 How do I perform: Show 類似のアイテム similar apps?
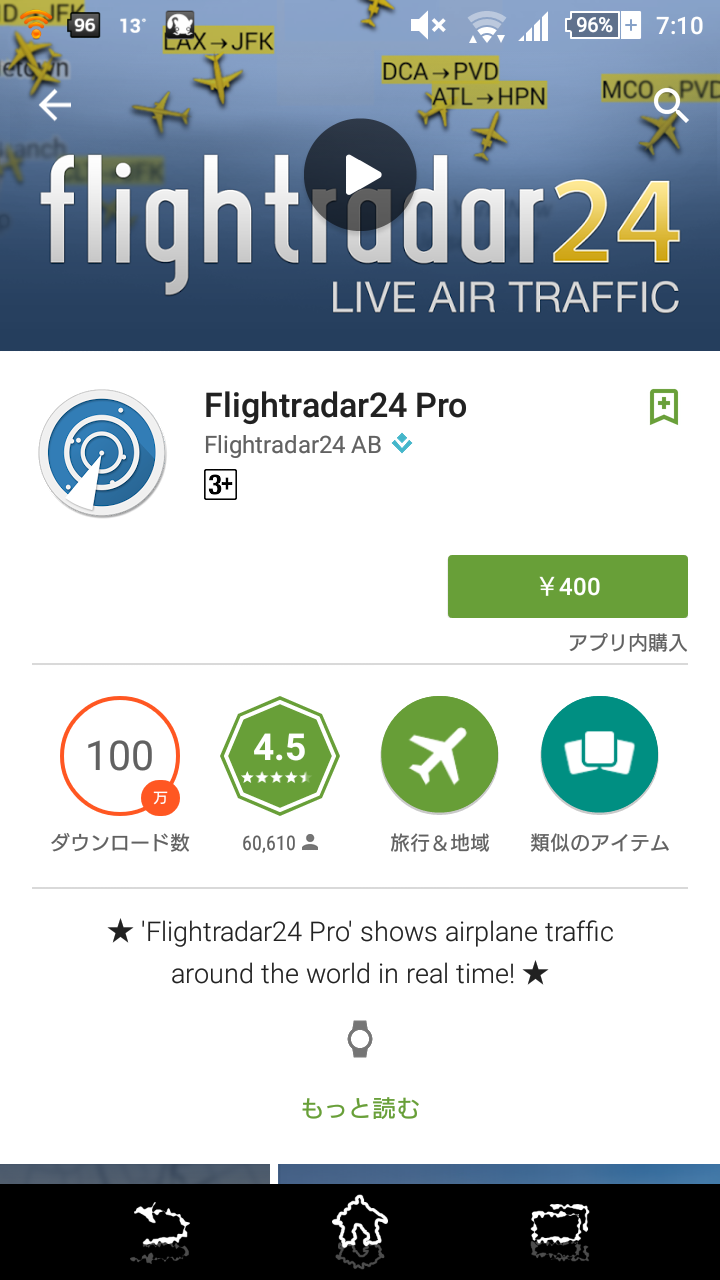pyautogui.click(x=599, y=756)
